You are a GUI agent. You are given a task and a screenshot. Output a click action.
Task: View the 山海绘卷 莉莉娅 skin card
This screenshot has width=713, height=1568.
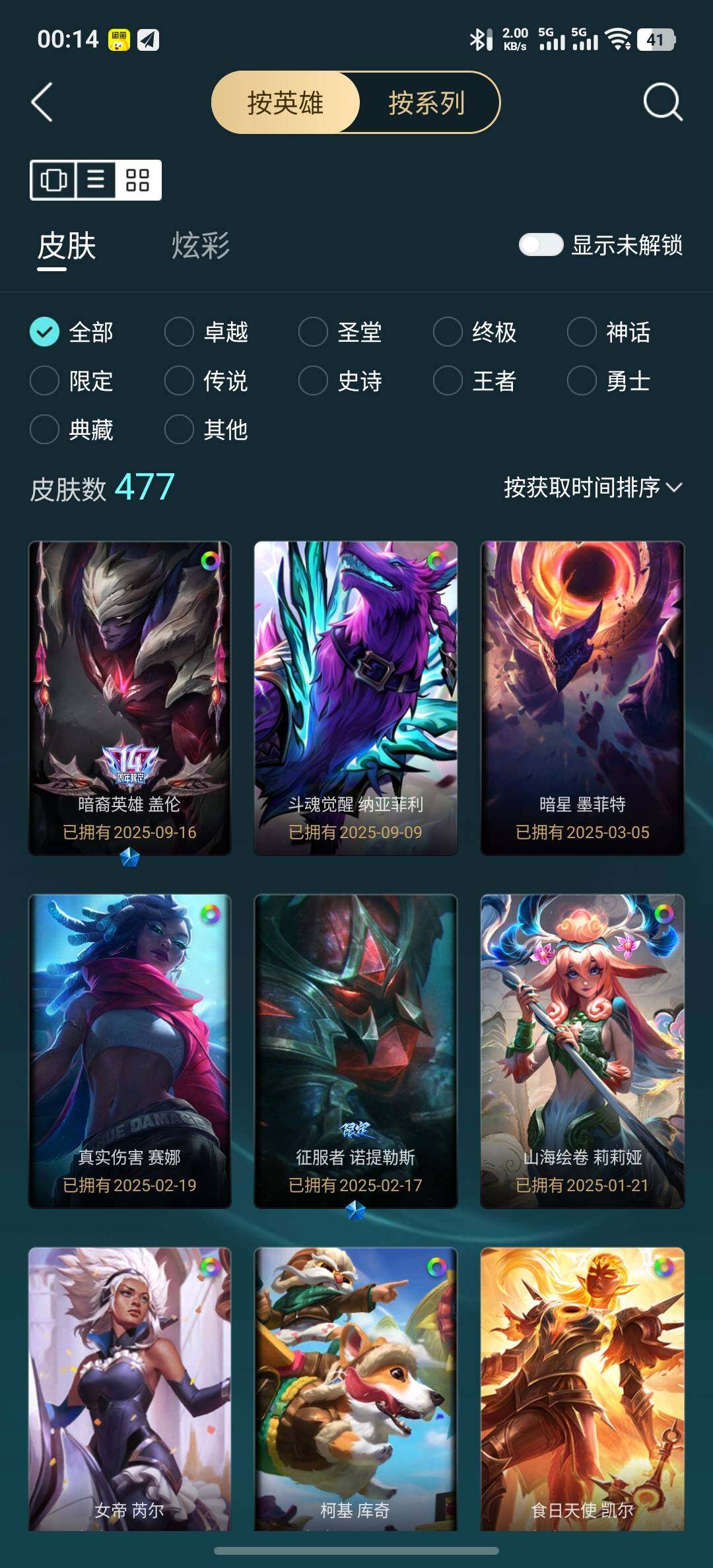582,1051
